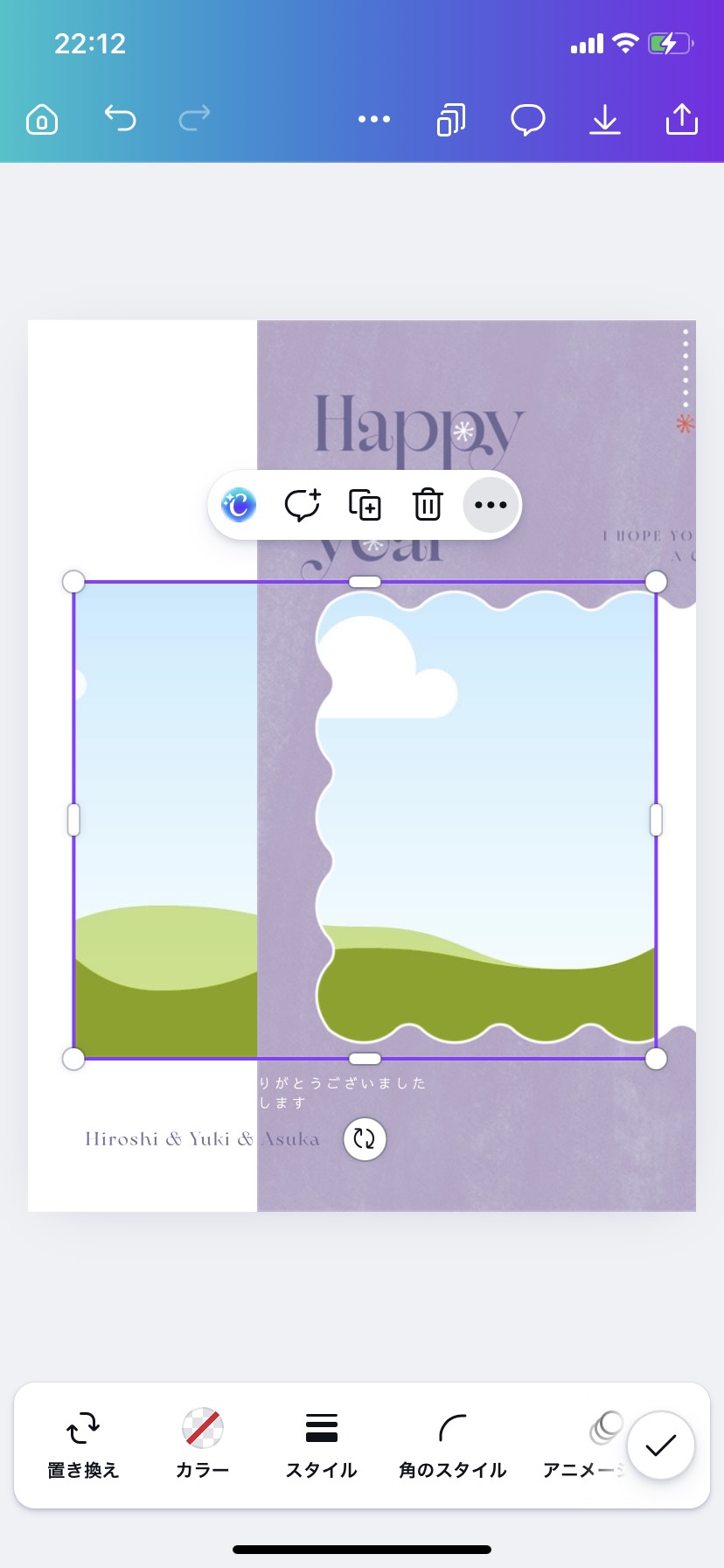724x1568 pixels.
Task: Confirm edits with the checkmark button
Action: coord(660,1445)
